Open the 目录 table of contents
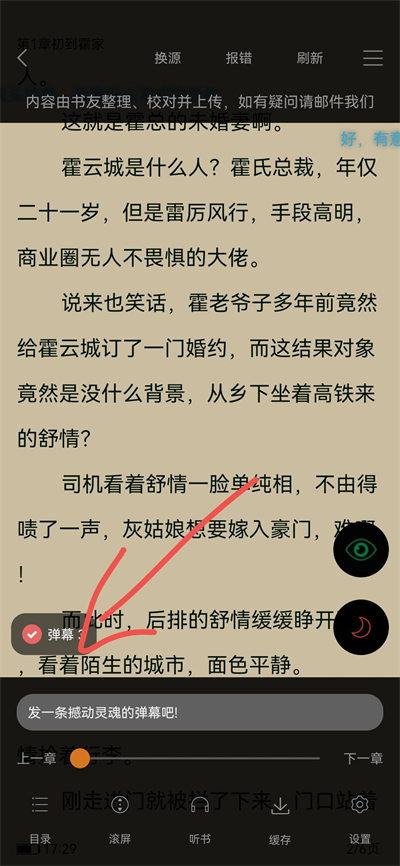The height and width of the screenshot is (866, 400). click(x=40, y=819)
